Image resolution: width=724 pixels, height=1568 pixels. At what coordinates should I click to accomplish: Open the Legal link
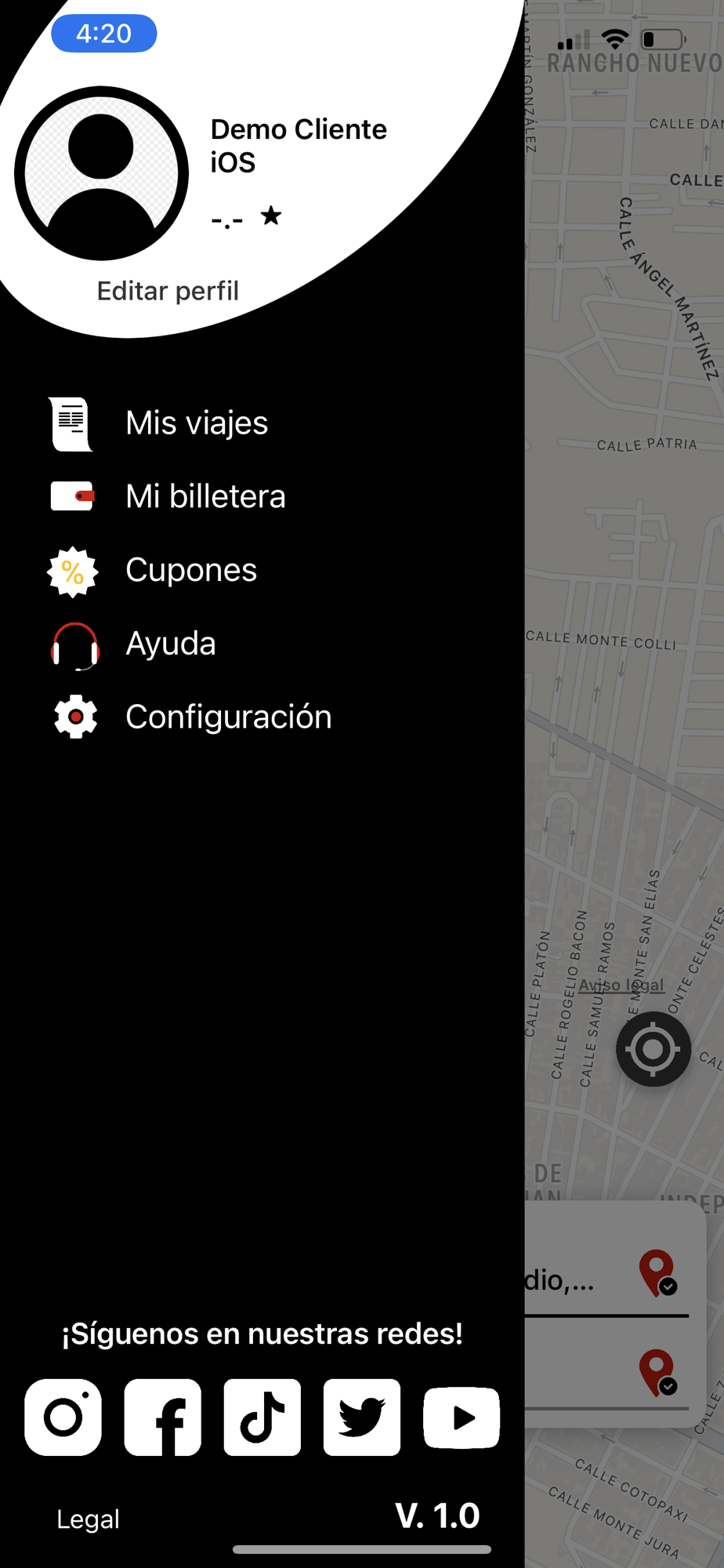coord(88,1519)
